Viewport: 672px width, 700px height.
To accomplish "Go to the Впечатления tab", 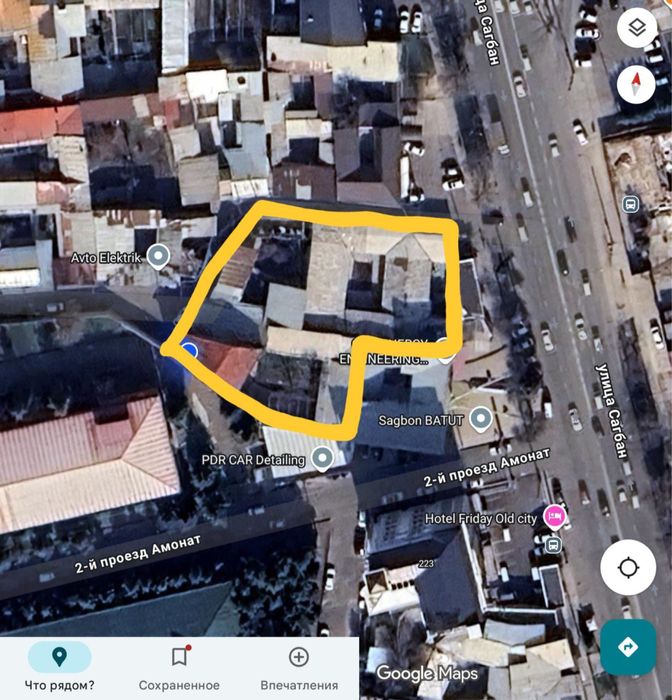I will tap(298, 667).
